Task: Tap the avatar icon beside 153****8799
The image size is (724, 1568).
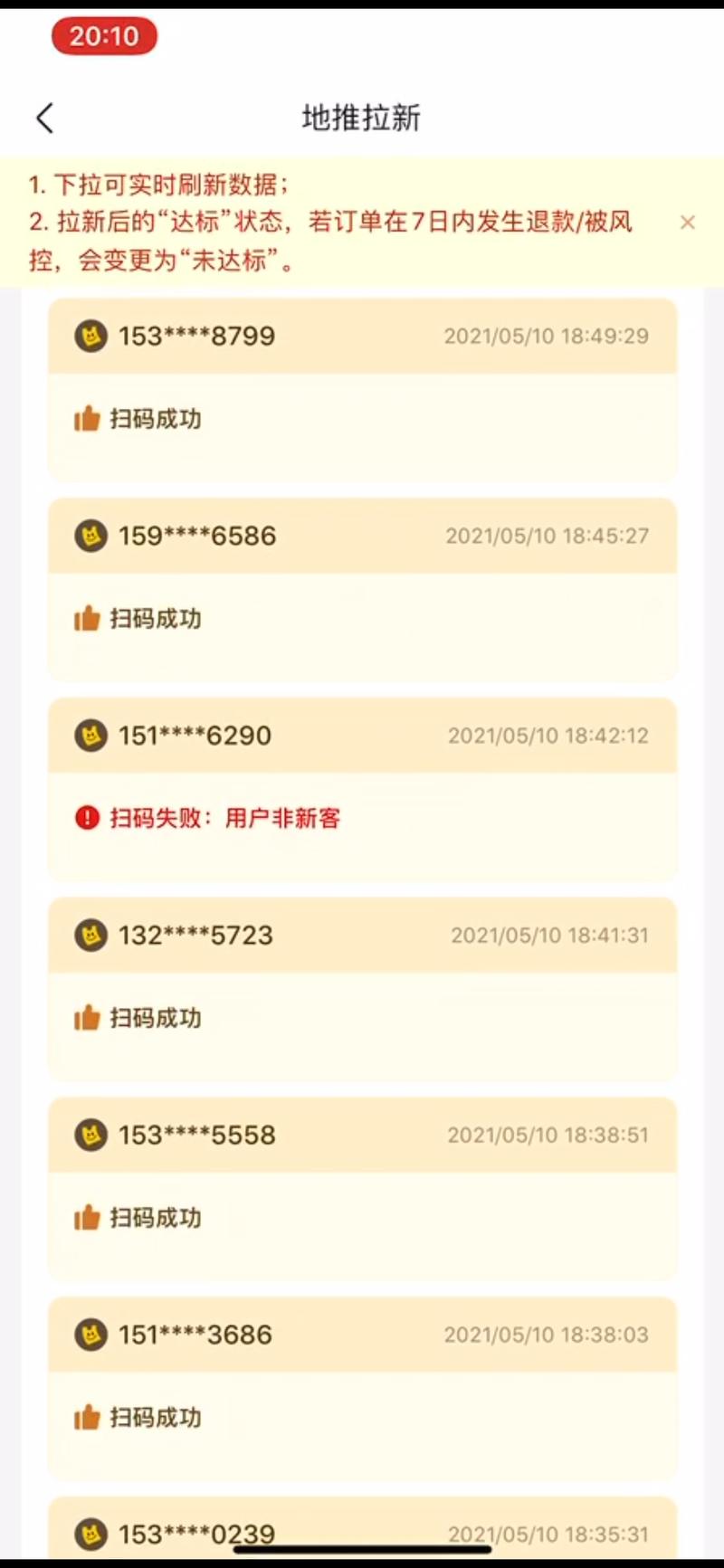Action: (90, 336)
